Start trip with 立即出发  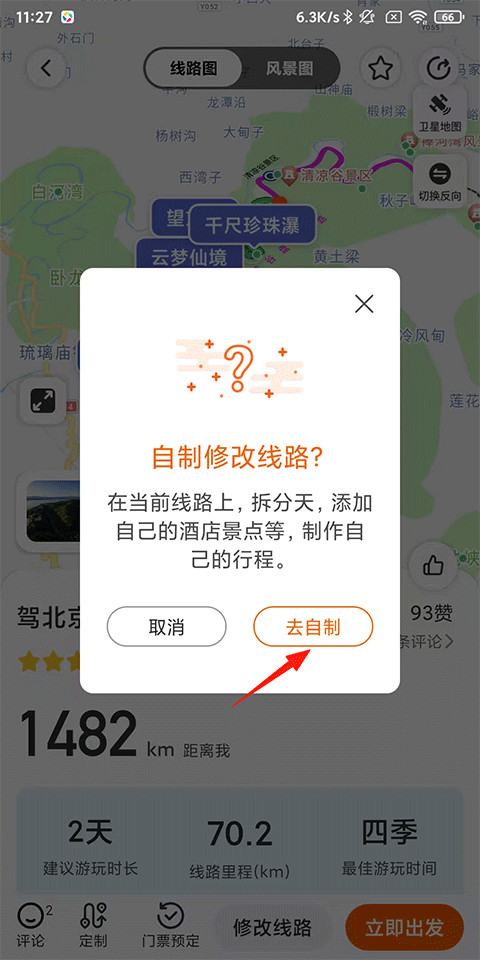(405, 928)
